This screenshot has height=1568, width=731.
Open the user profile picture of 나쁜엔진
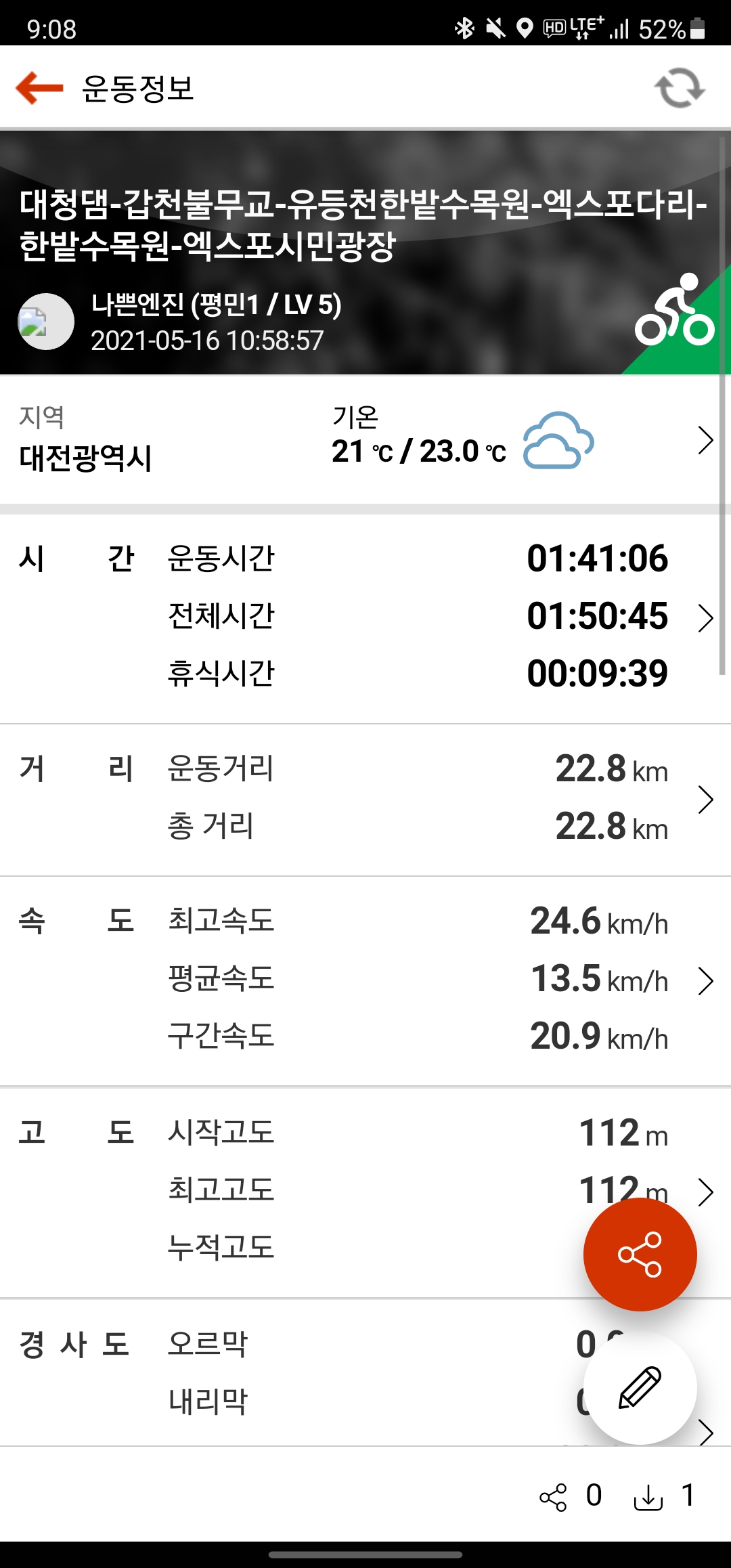point(46,322)
